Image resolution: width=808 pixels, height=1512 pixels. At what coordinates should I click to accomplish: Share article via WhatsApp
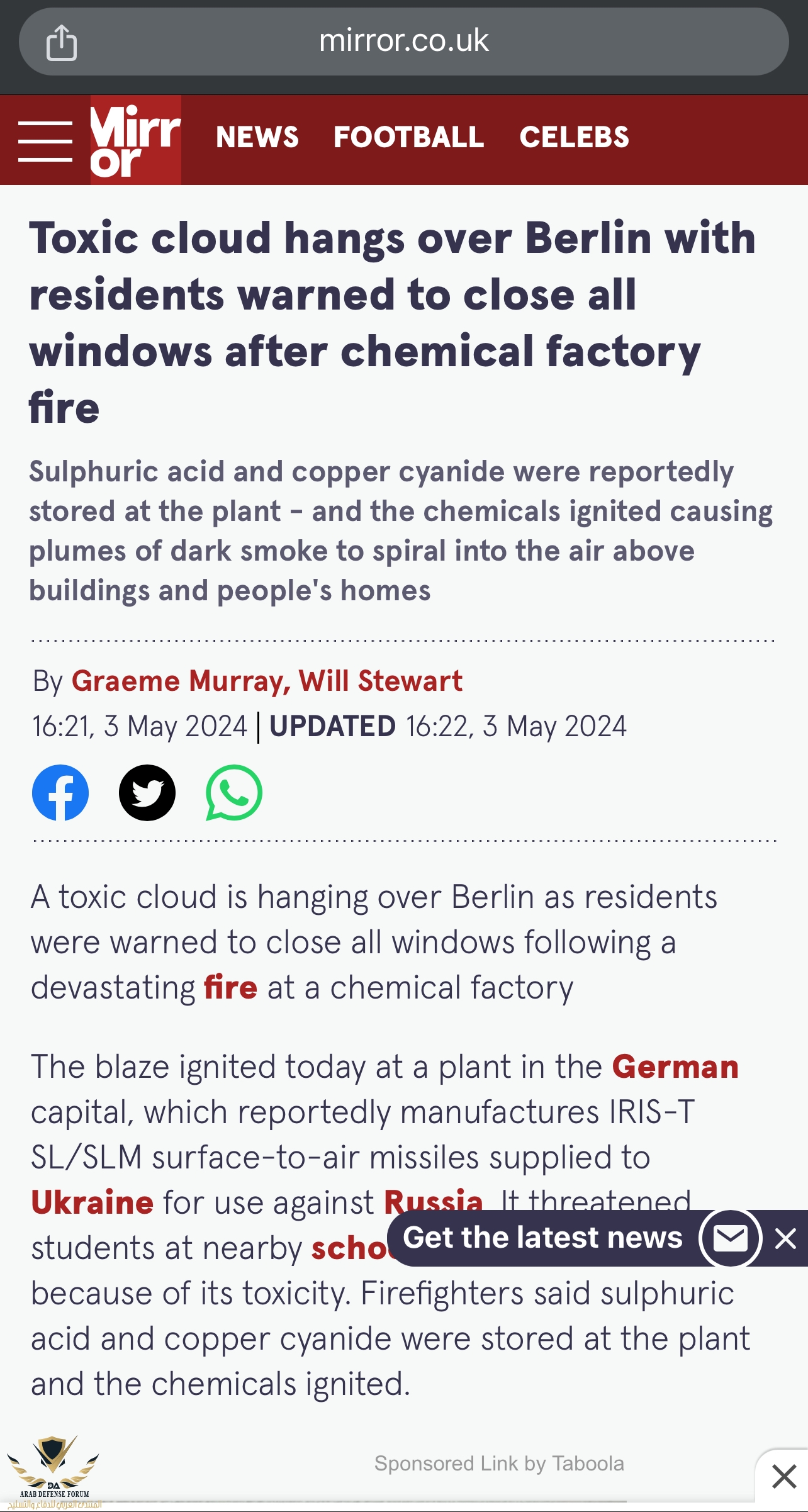click(x=234, y=792)
